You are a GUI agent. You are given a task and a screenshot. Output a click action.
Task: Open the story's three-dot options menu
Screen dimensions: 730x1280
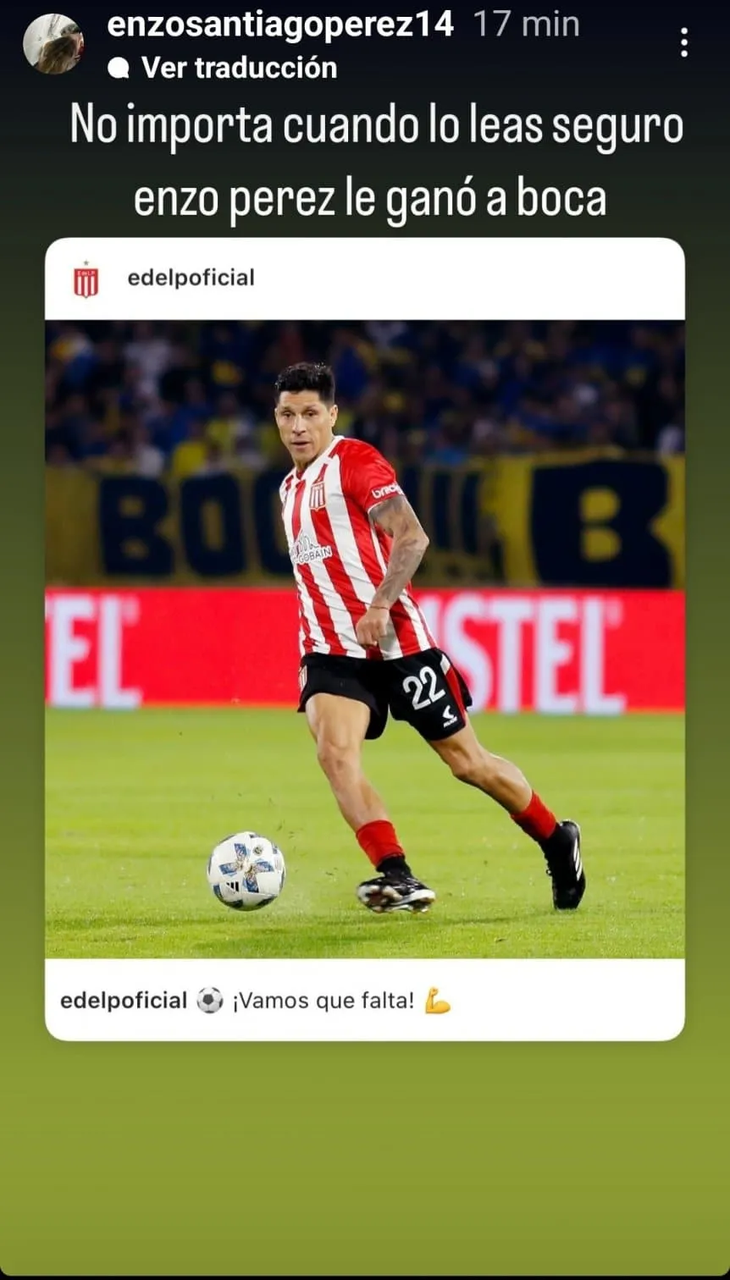[x=684, y=42]
